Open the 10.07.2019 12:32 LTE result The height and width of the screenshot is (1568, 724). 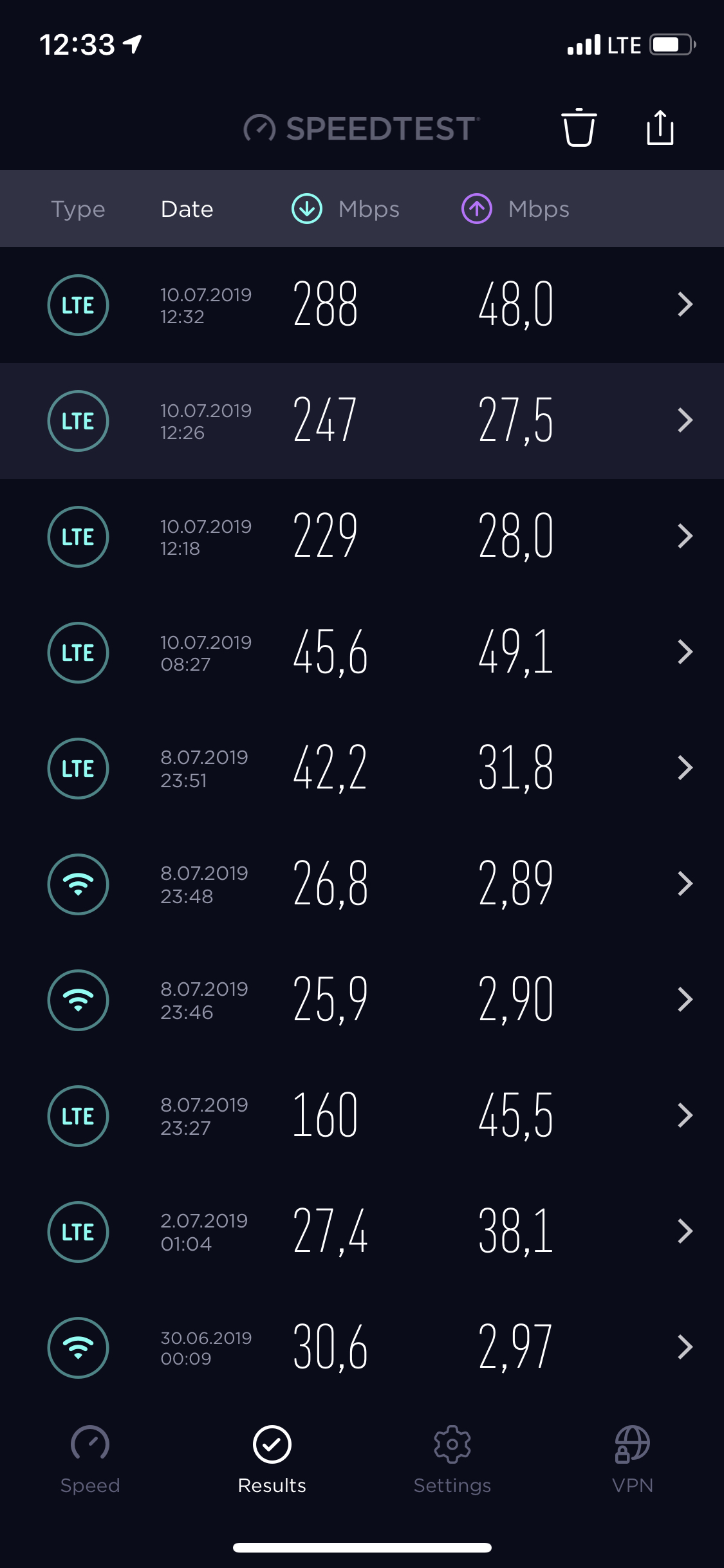coord(362,305)
